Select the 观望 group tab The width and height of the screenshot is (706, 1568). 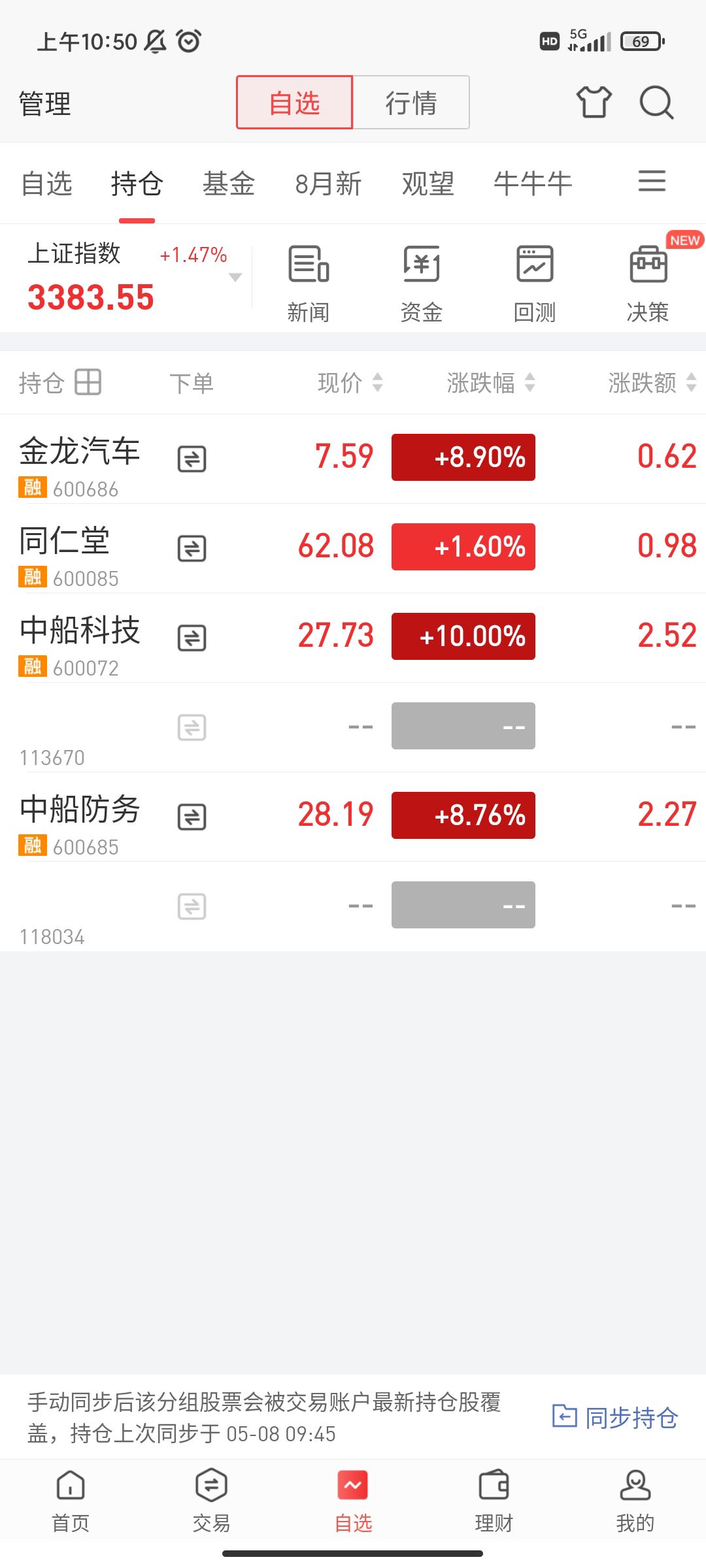(x=428, y=184)
